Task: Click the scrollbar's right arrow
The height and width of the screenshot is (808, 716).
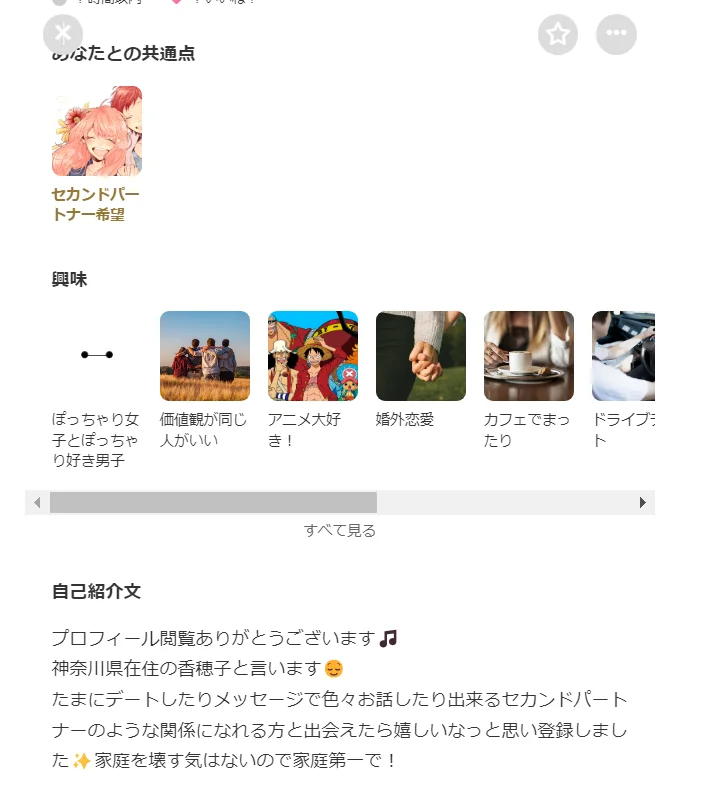Action: (x=643, y=502)
